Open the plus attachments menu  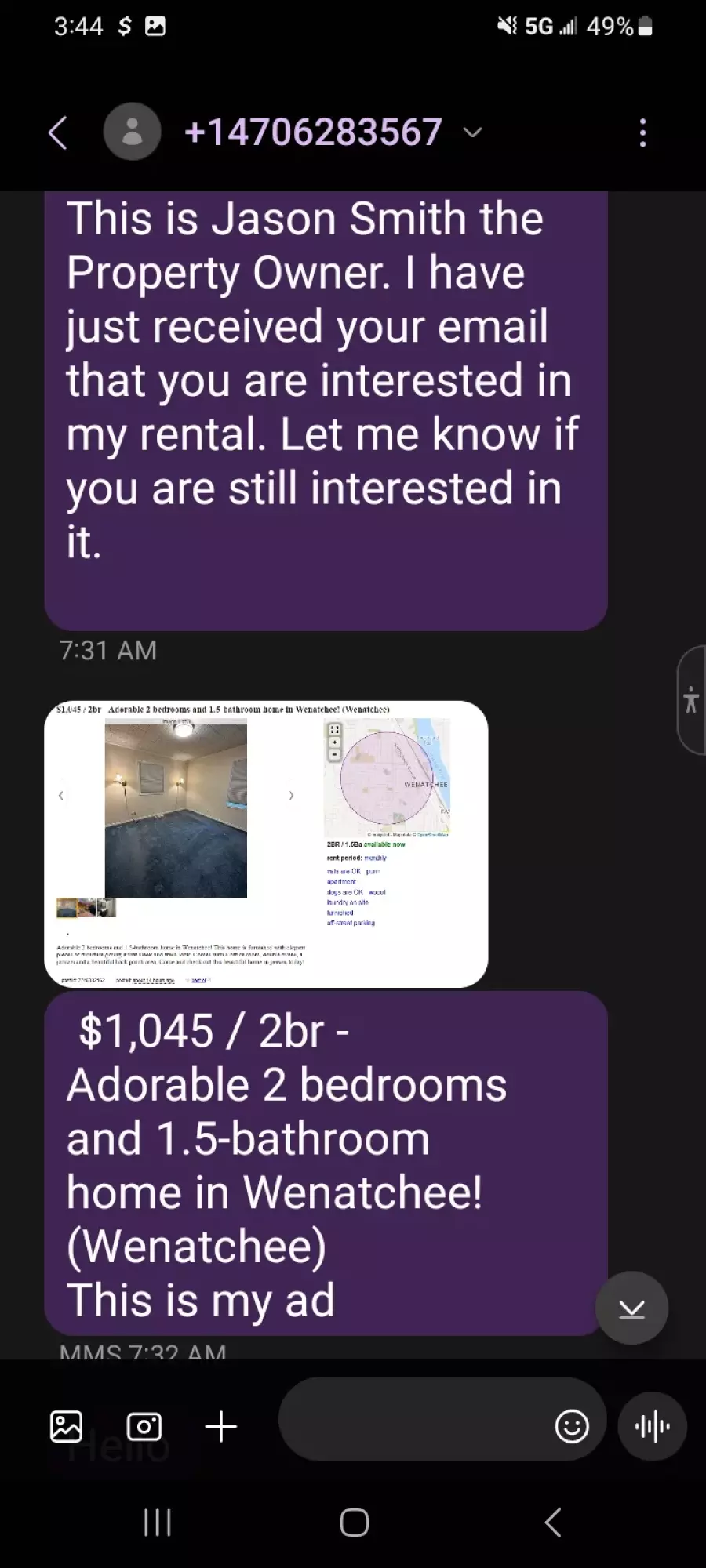pos(221,1426)
